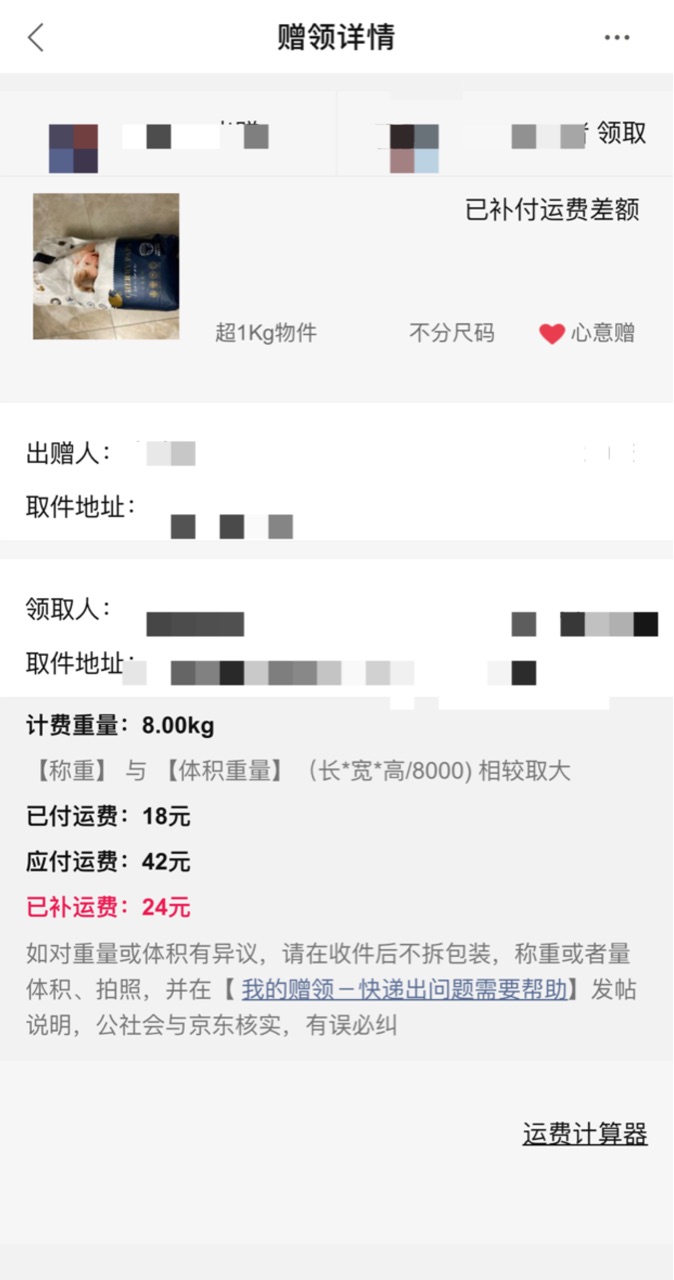Open the three-dot overflow menu
The height and width of the screenshot is (1280, 674).
point(617,38)
